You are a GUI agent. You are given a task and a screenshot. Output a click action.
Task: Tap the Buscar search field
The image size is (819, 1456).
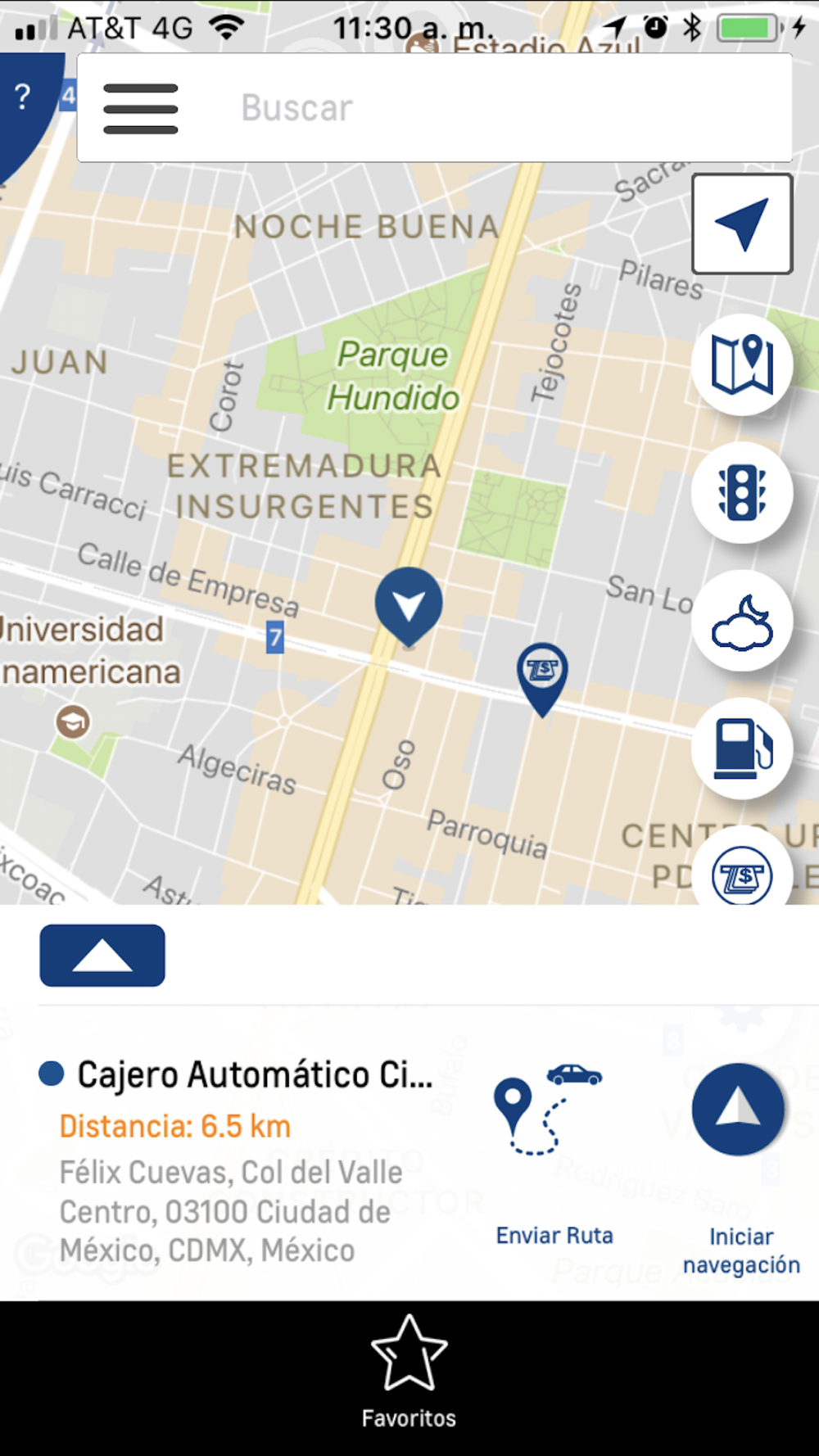tap(491, 108)
